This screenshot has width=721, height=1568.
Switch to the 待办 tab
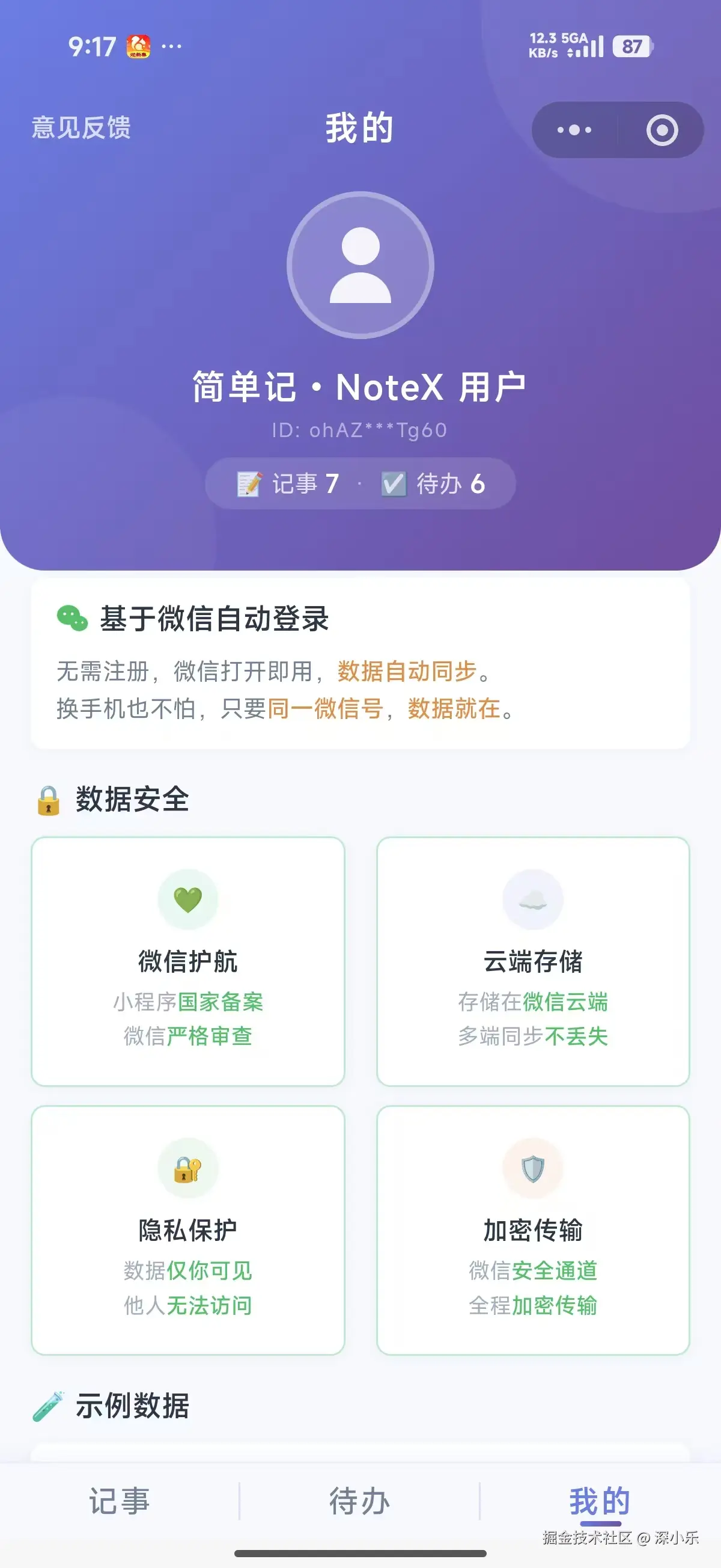[359, 1501]
